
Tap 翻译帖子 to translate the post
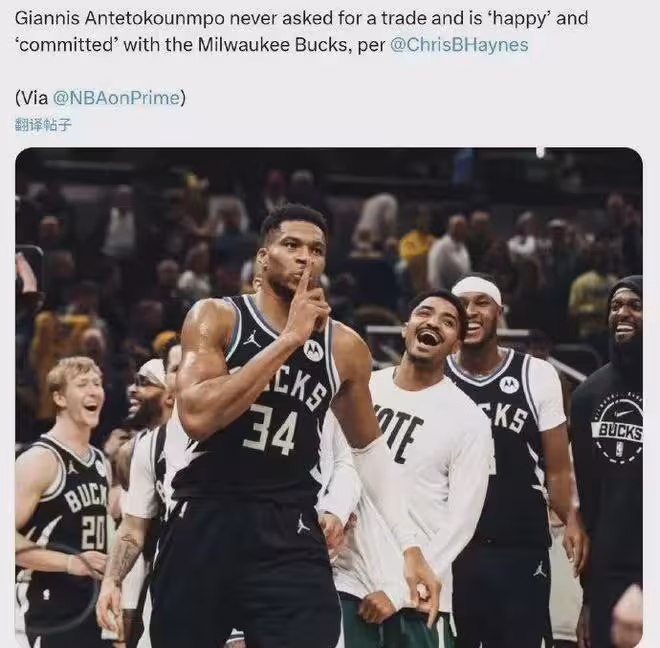pos(43,125)
